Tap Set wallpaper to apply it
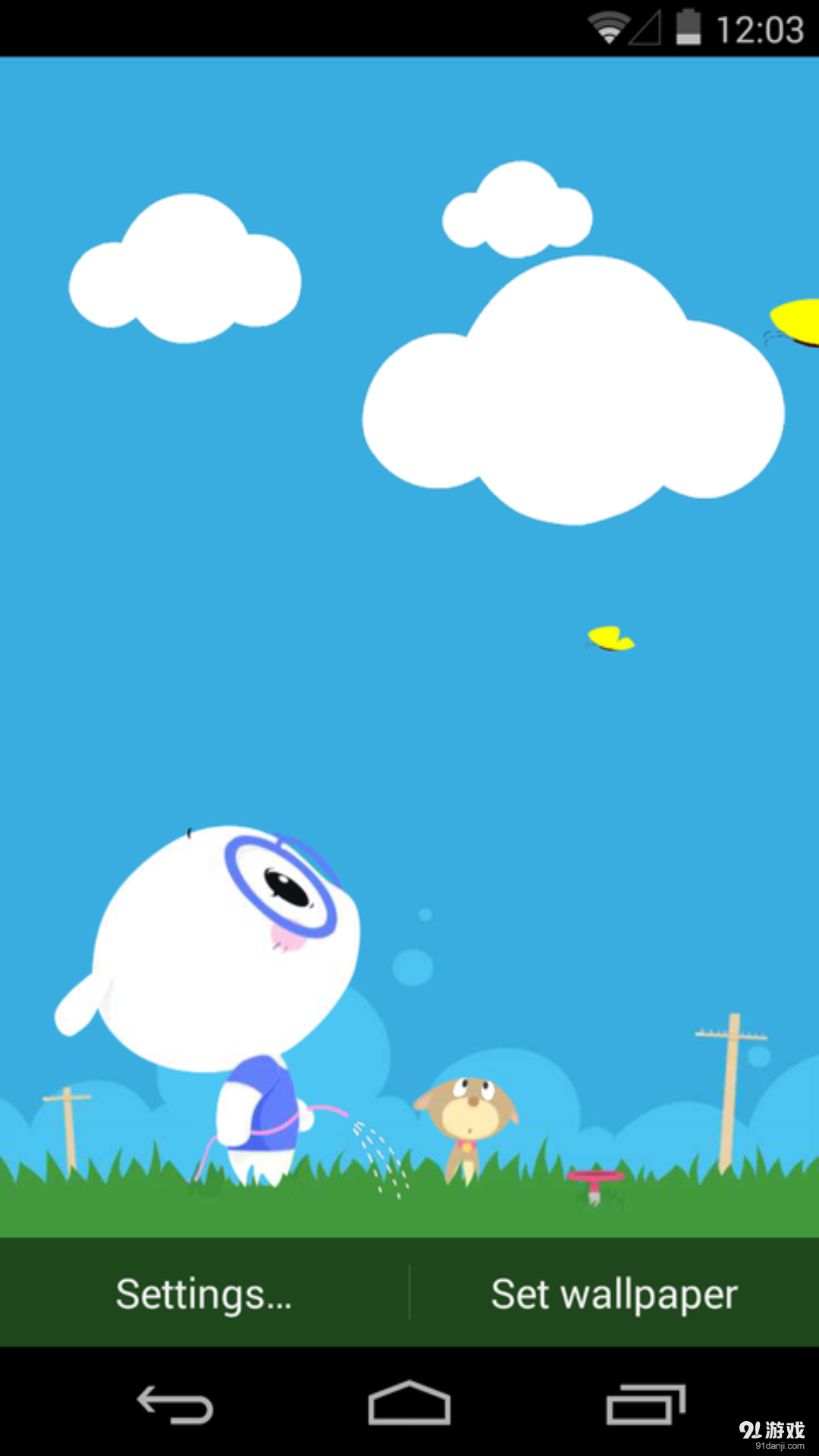The image size is (819, 1456). click(614, 1294)
